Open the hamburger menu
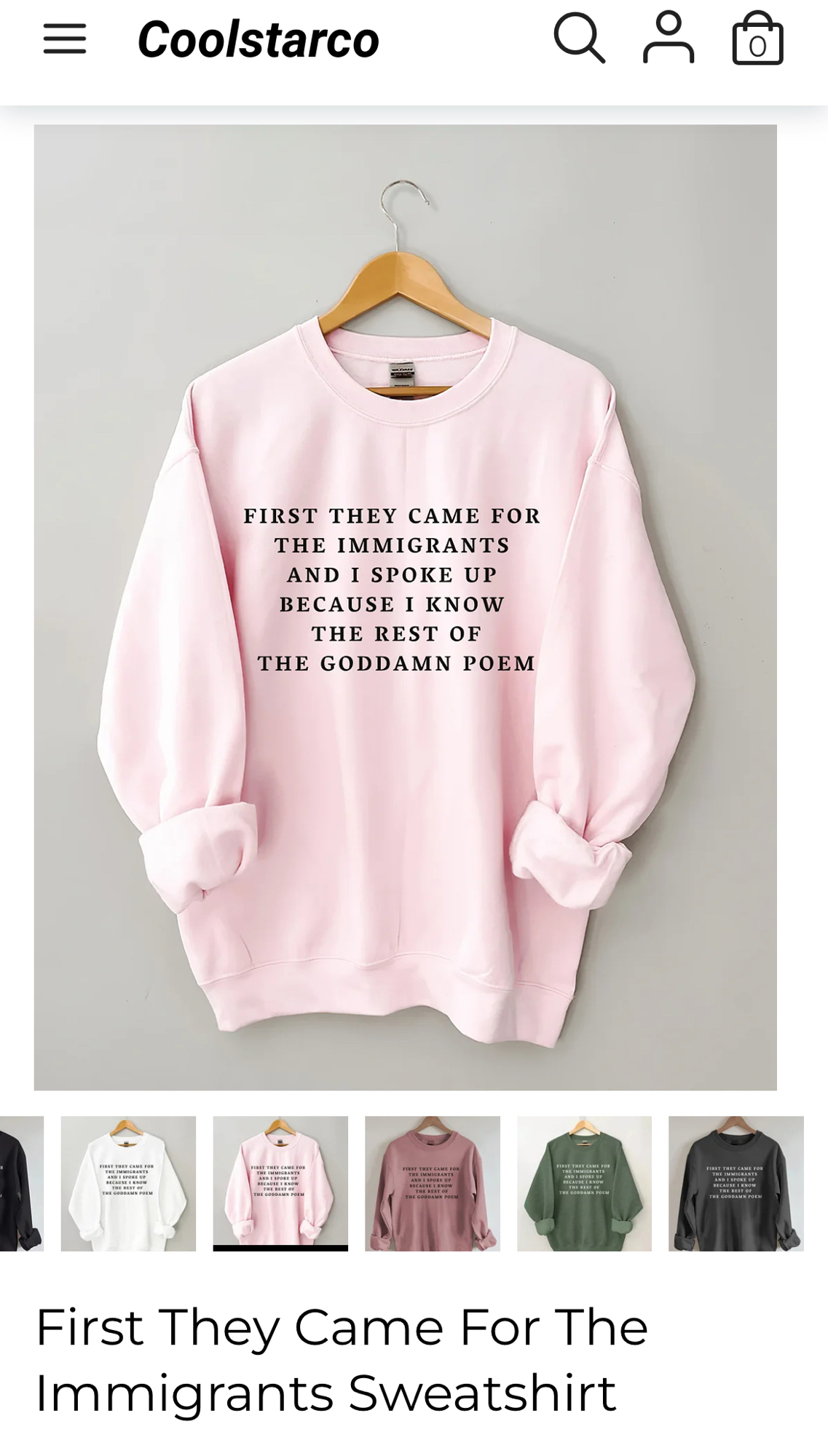This screenshot has height=1456, width=828. click(x=65, y=39)
